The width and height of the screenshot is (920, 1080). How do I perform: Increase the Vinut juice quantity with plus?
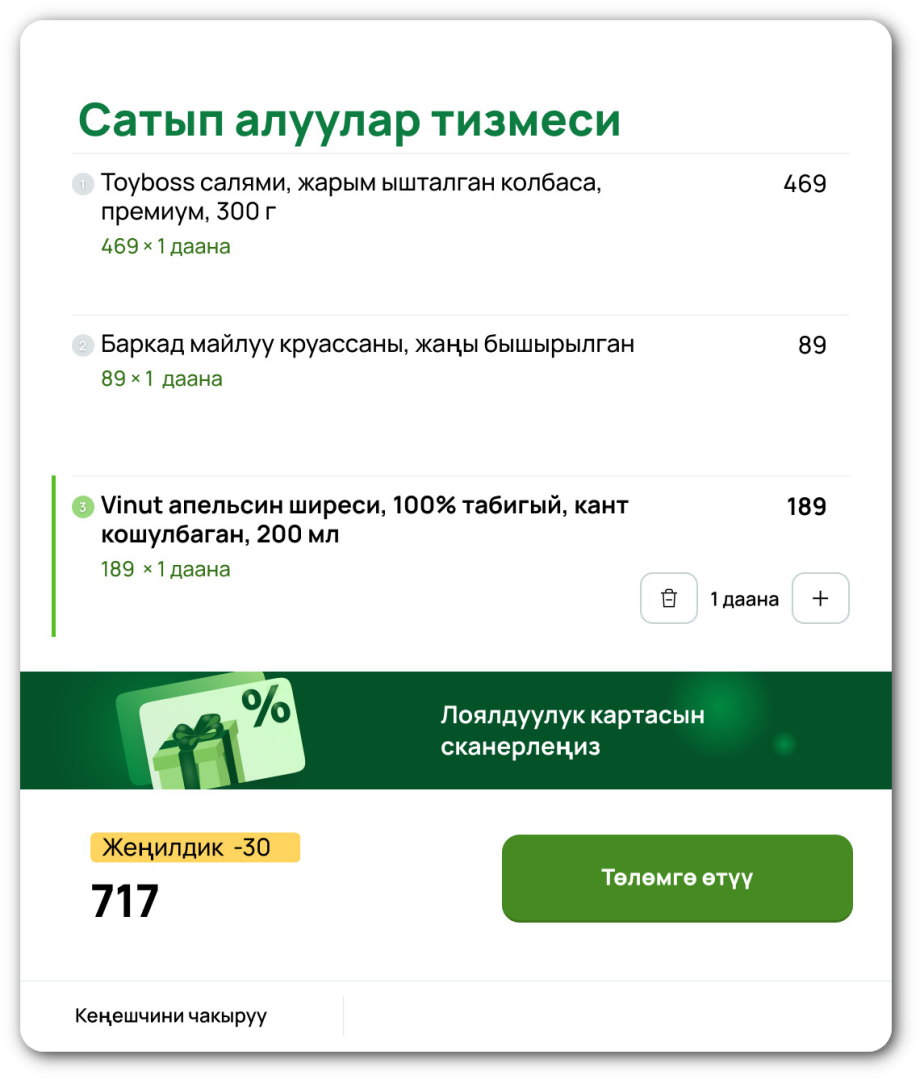pyautogui.click(x=820, y=598)
